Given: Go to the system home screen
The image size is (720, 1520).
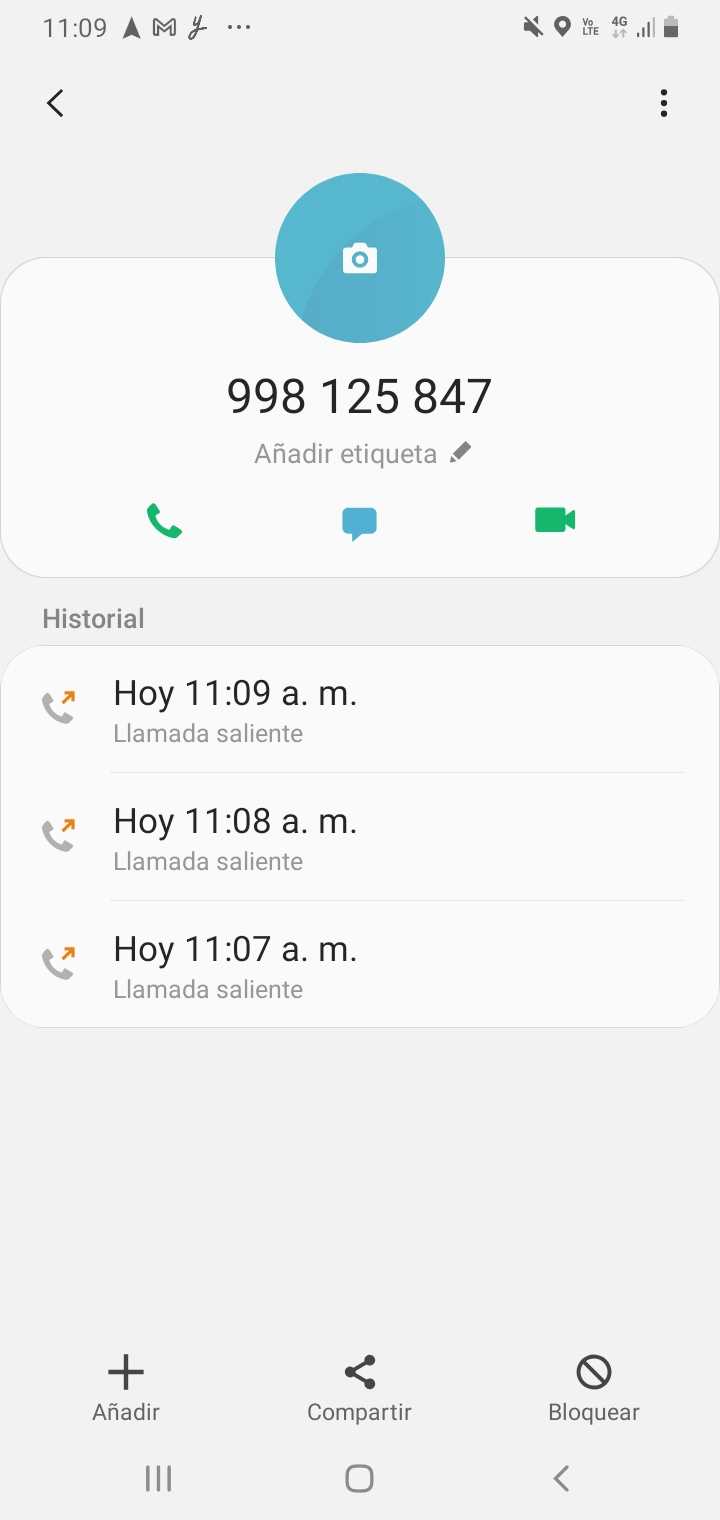Looking at the screenshot, I should pos(359,1478).
